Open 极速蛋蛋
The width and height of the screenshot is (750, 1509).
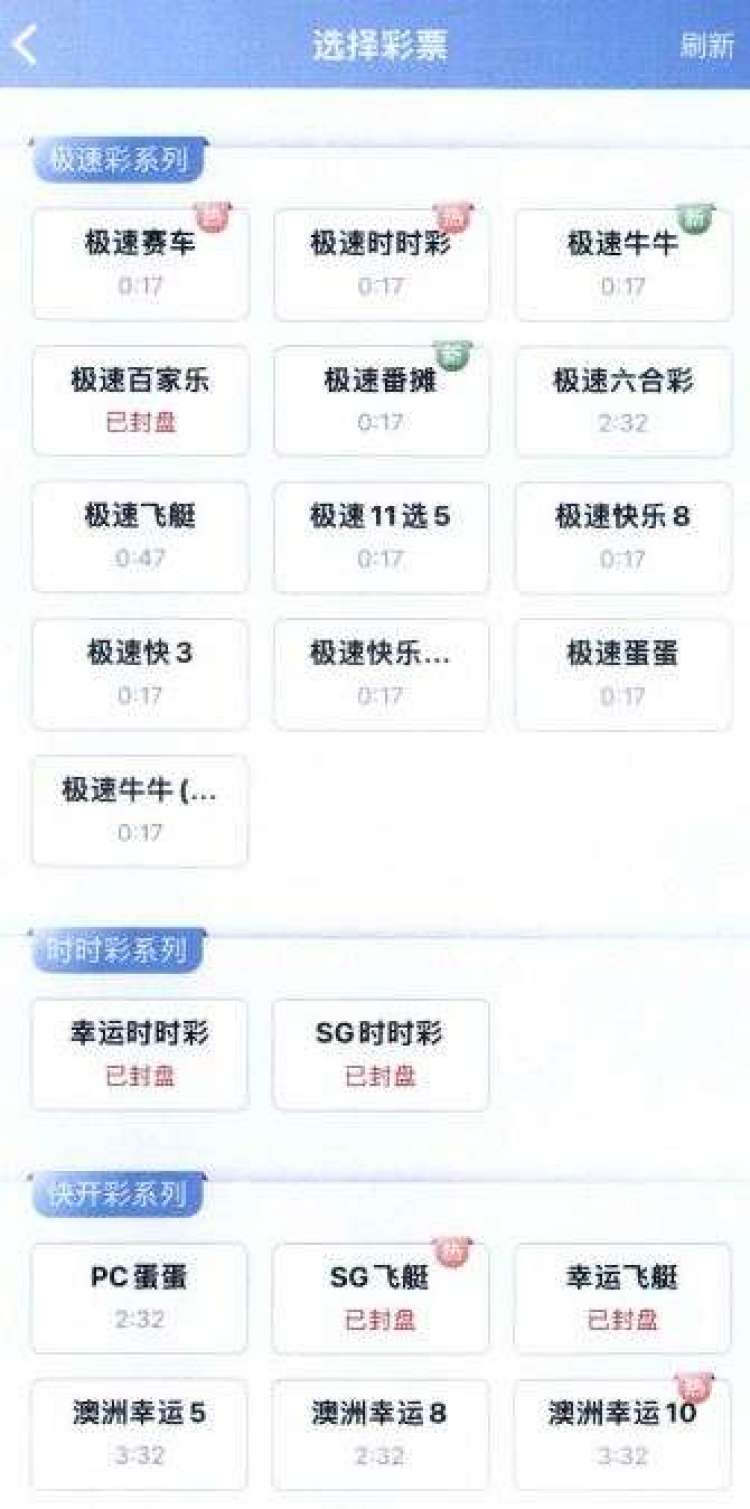coord(622,673)
